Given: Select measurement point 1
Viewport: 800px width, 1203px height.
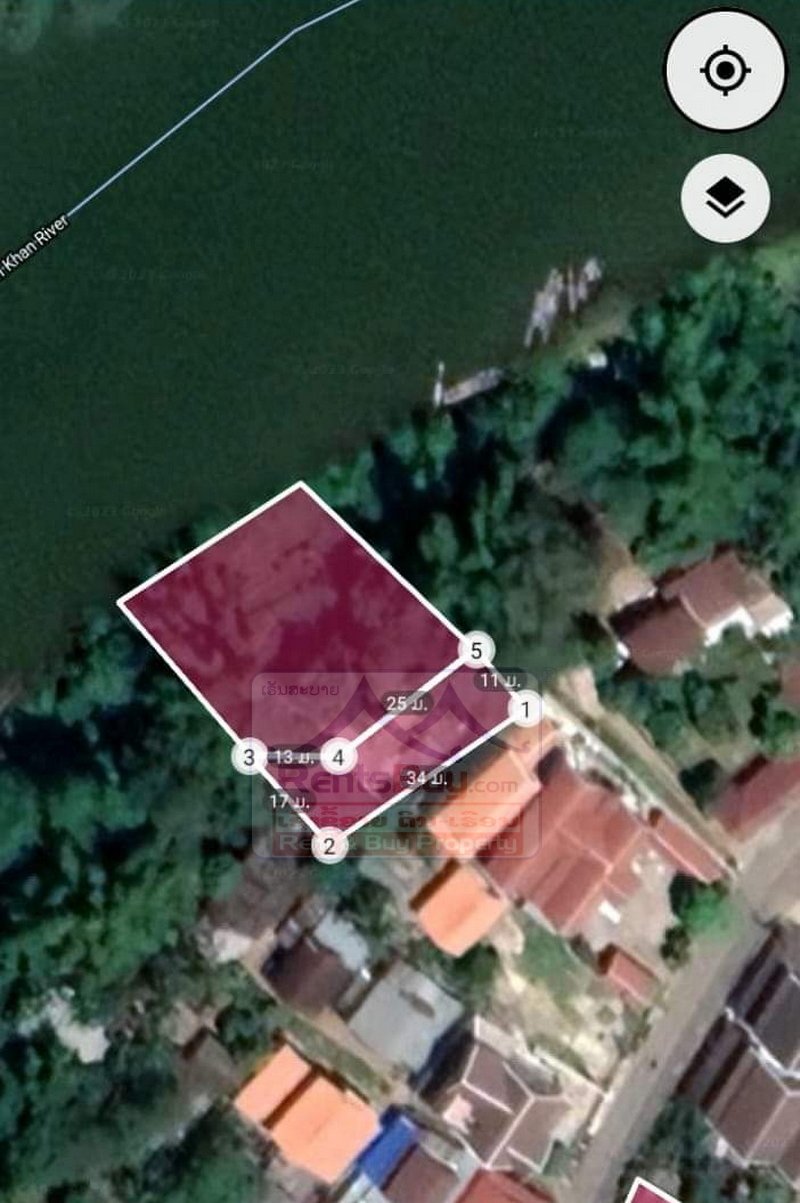Looking at the screenshot, I should [x=525, y=710].
